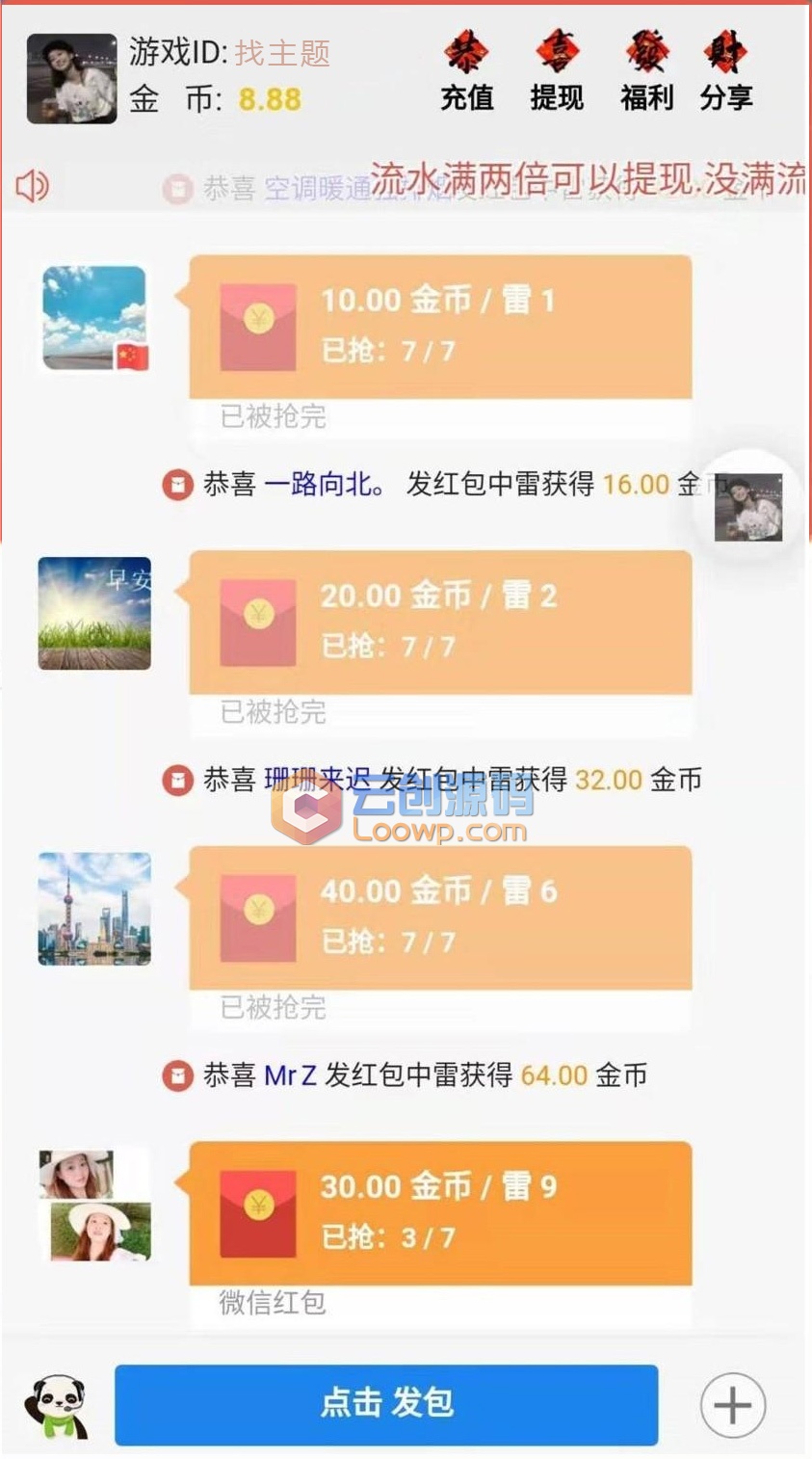The width and height of the screenshot is (812, 1459).
Task: Open the 40.00 金币 雷 6 red packet
Action: [440, 918]
